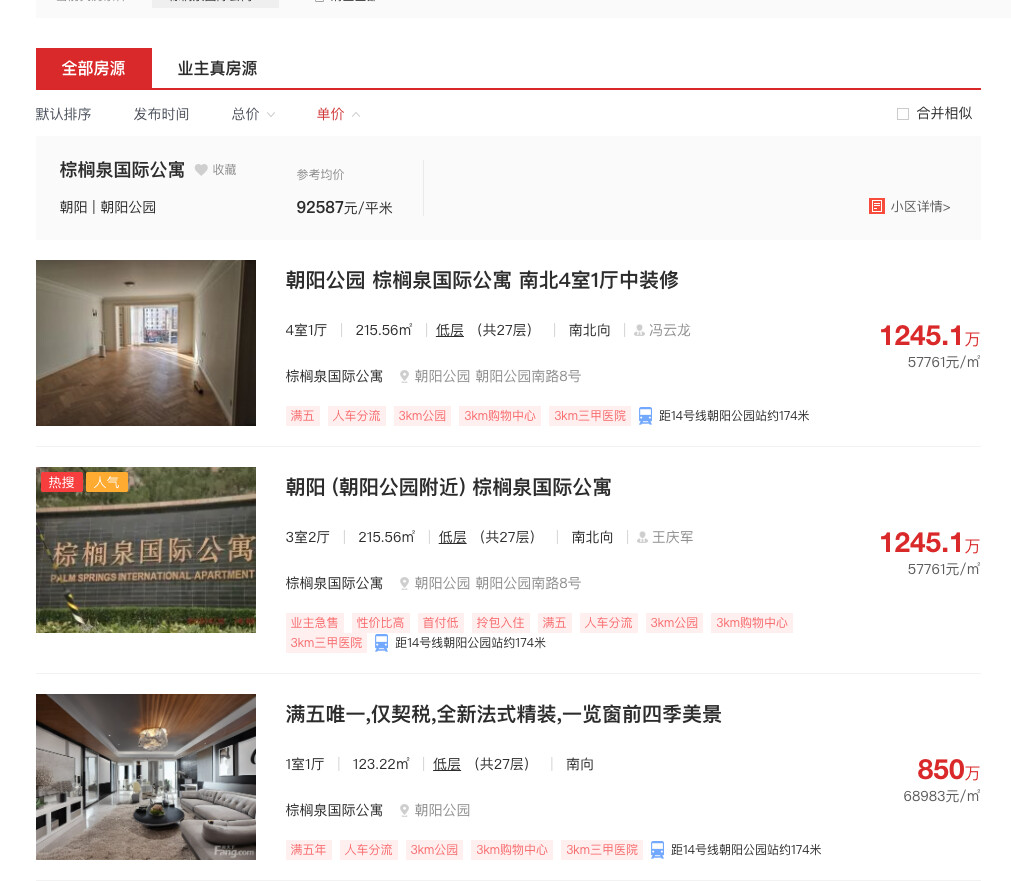Viewport: 1011px width, 881px height.
Task: Open 小区详情 community details
Action: tap(910, 206)
